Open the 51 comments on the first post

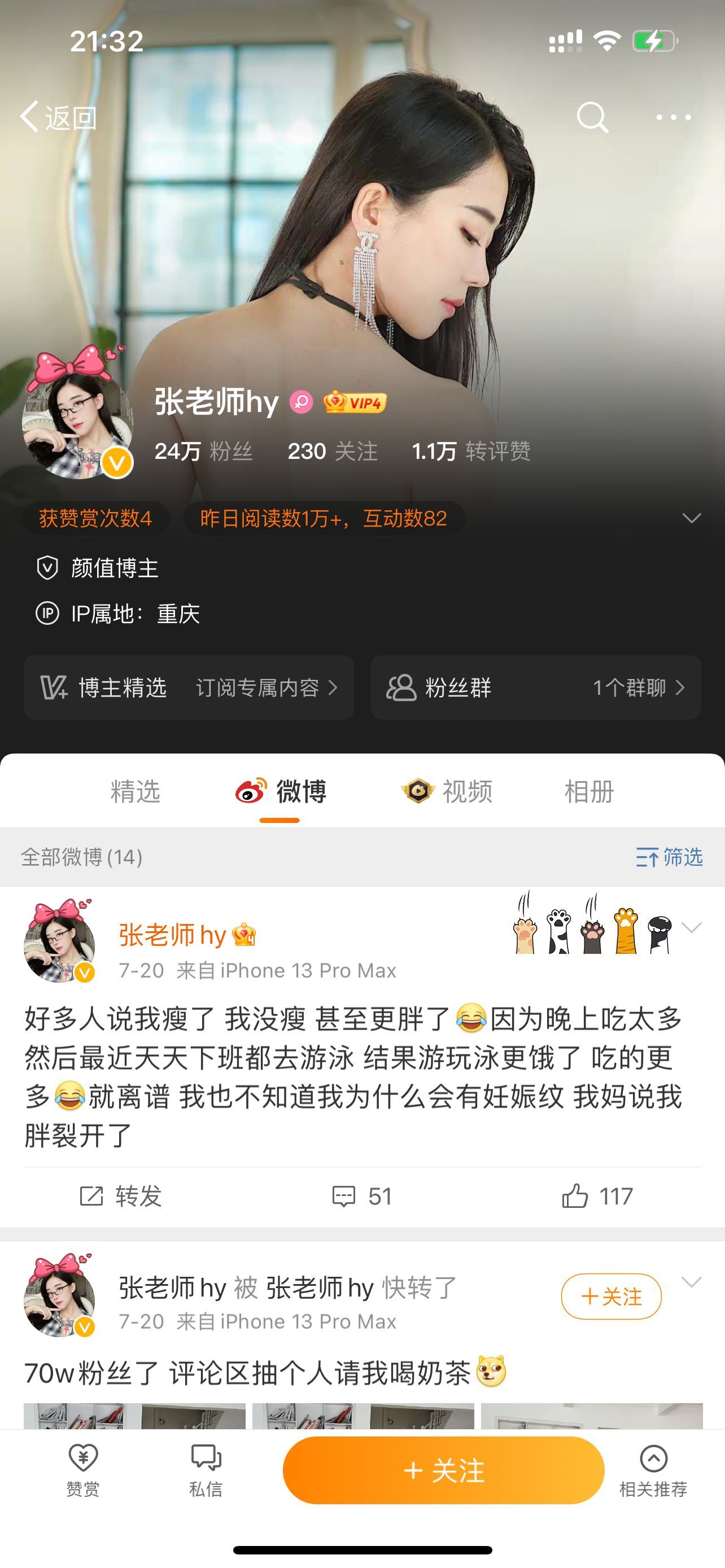click(361, 1196)
